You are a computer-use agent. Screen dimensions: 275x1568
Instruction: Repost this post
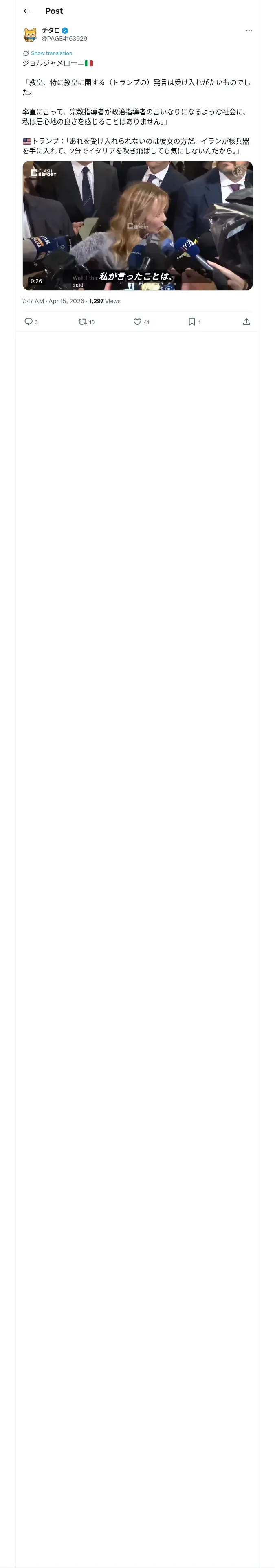(82, 322)
